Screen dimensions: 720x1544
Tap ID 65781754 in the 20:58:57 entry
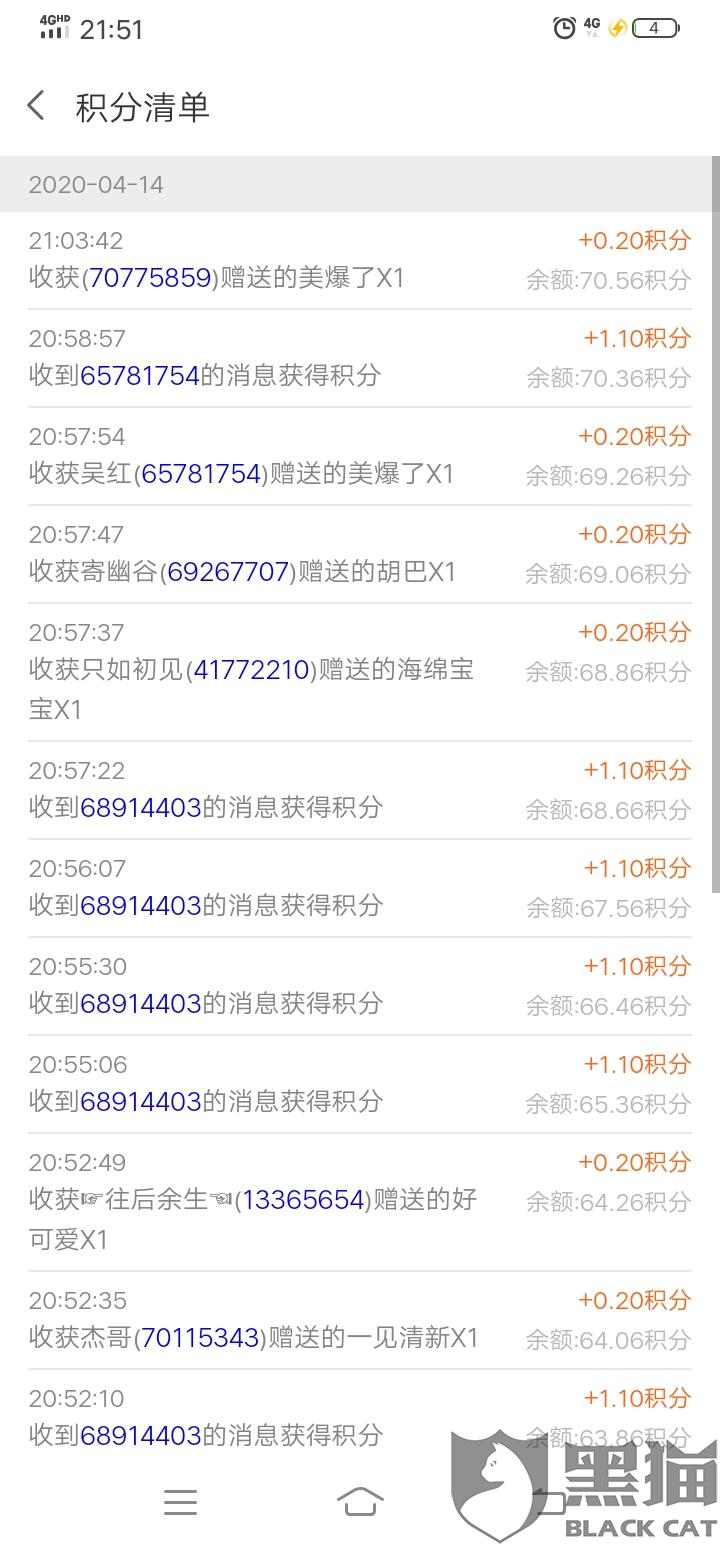coord(140,376)
